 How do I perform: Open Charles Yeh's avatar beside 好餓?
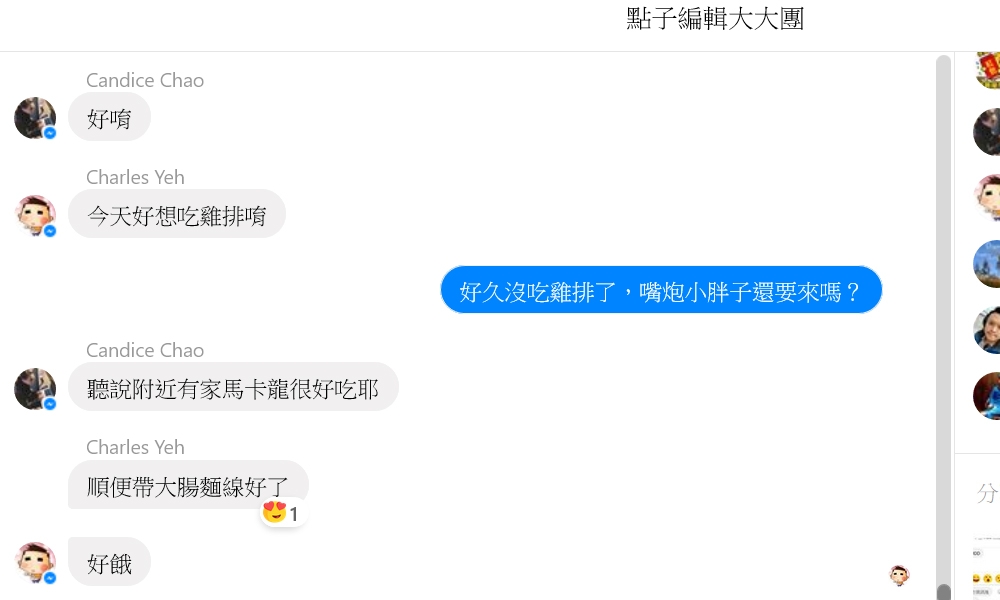[x=35, y=563]
